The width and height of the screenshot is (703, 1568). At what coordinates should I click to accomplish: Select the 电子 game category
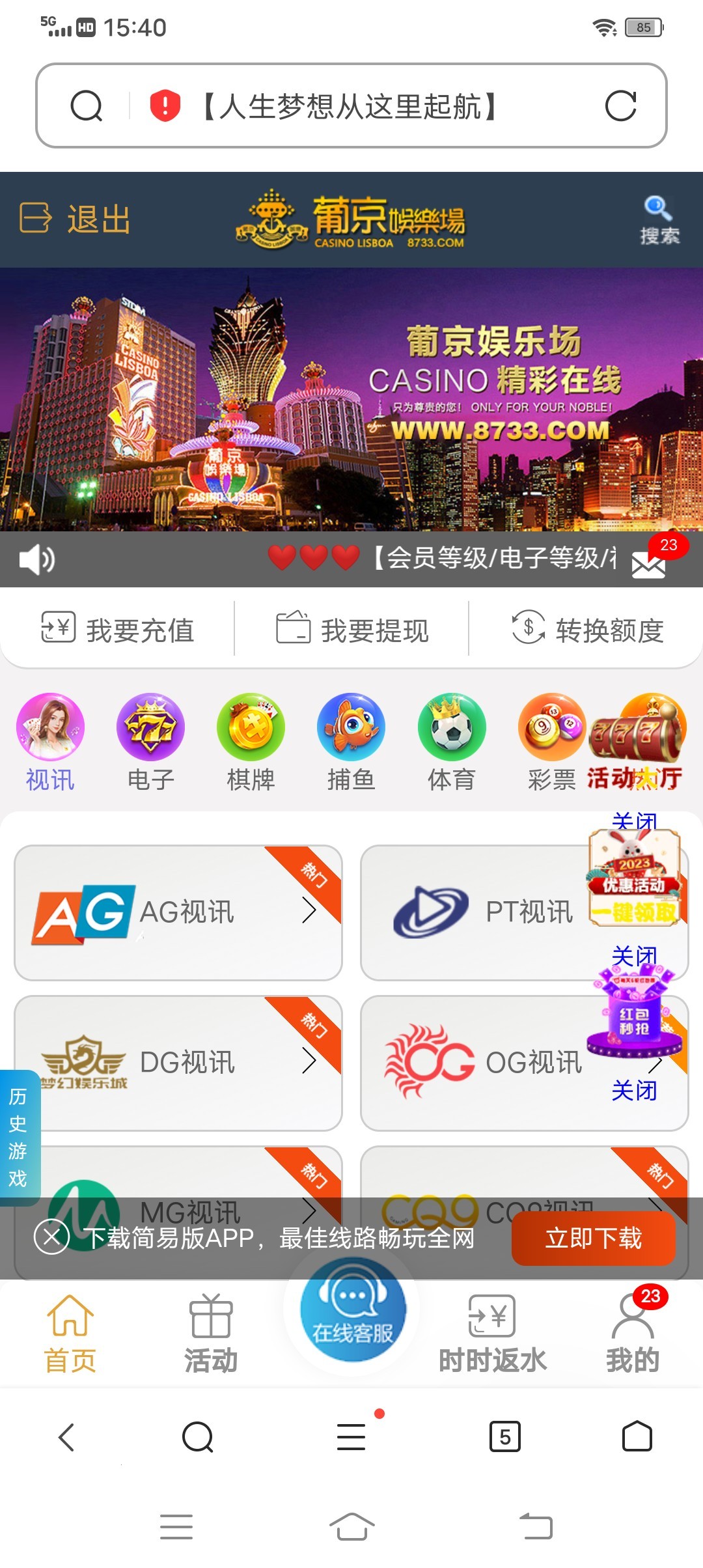tap(150, 742)
